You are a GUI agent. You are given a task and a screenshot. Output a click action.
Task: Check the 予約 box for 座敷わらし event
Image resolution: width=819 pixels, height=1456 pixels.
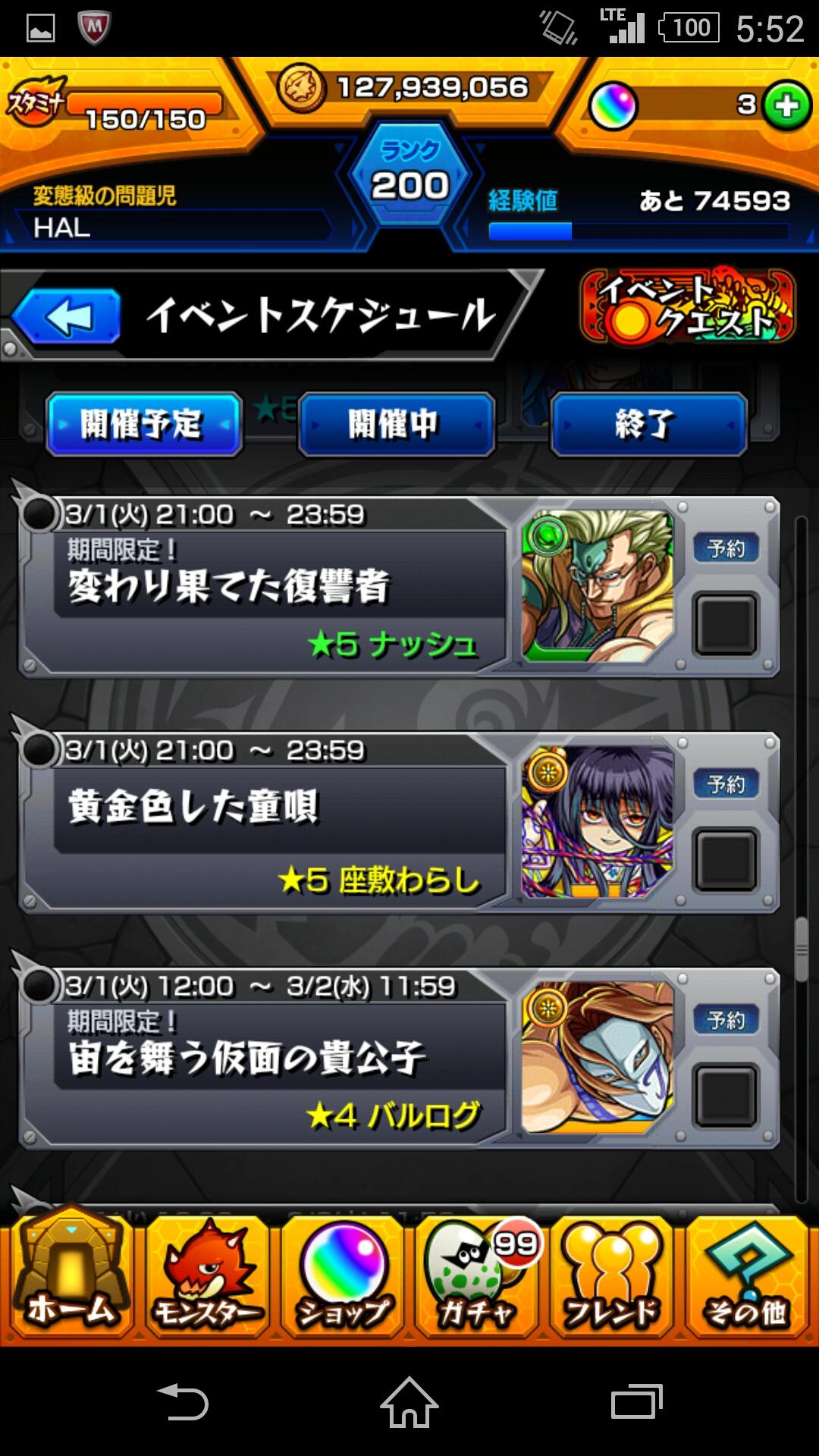coord(726,859)
